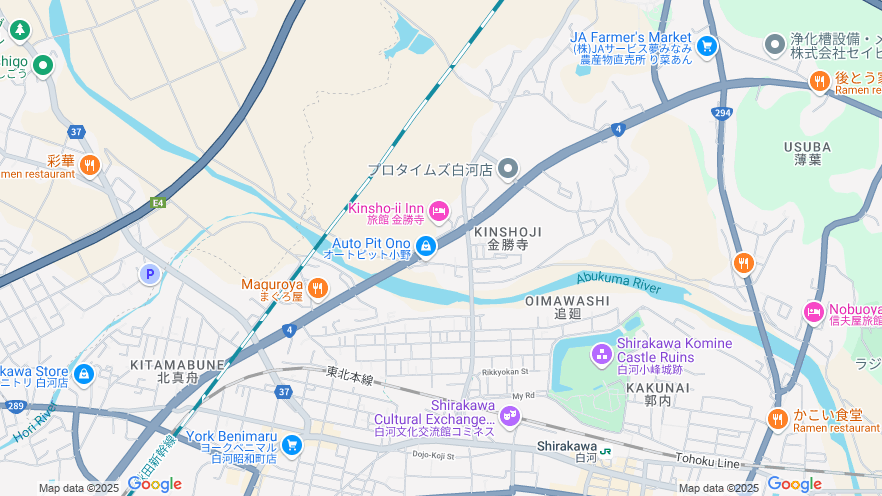
Task: Open the York Benimaru store pin
Action: coord(292,444)
